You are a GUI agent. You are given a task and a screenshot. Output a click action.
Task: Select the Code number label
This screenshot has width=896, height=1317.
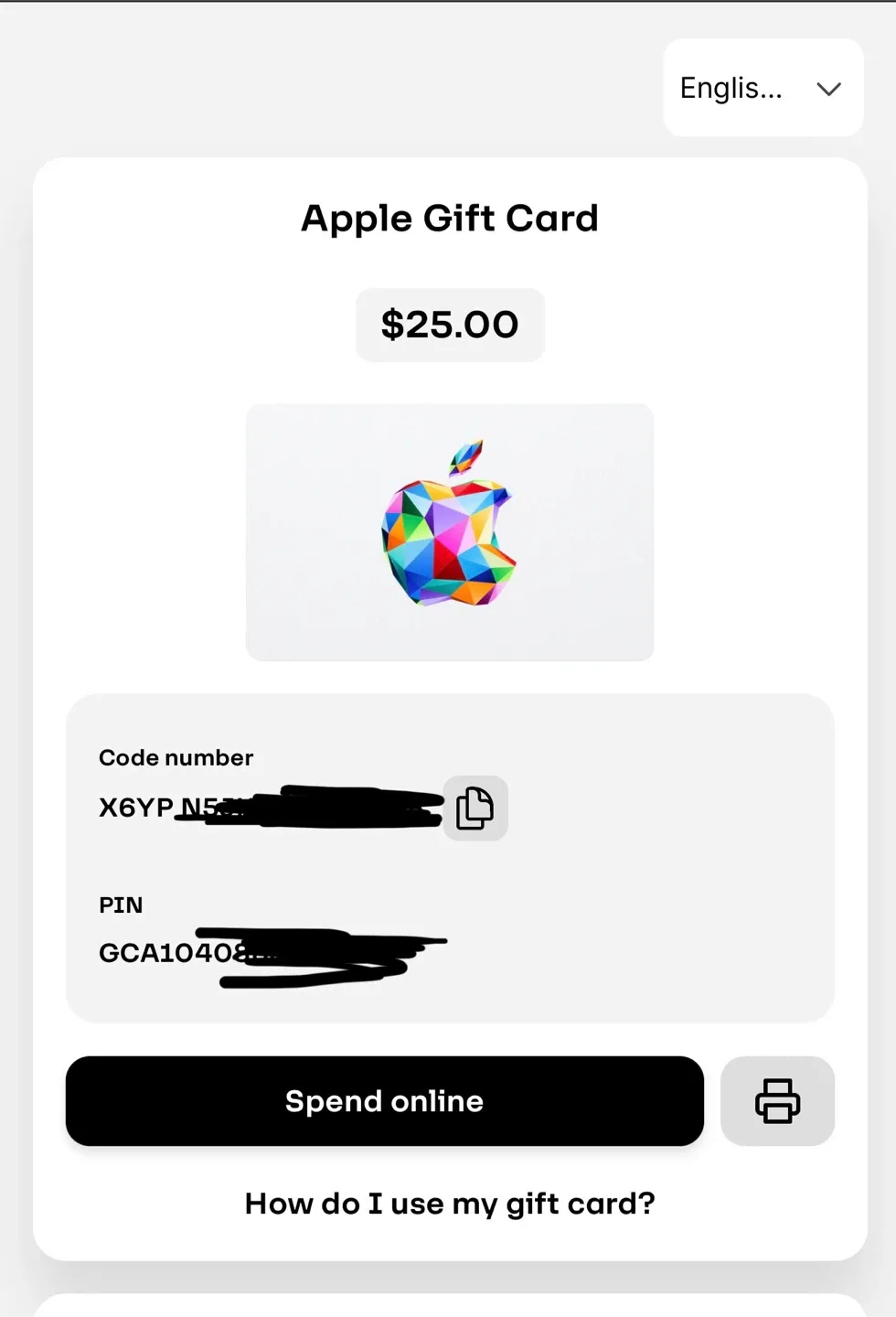coord(176,757)
